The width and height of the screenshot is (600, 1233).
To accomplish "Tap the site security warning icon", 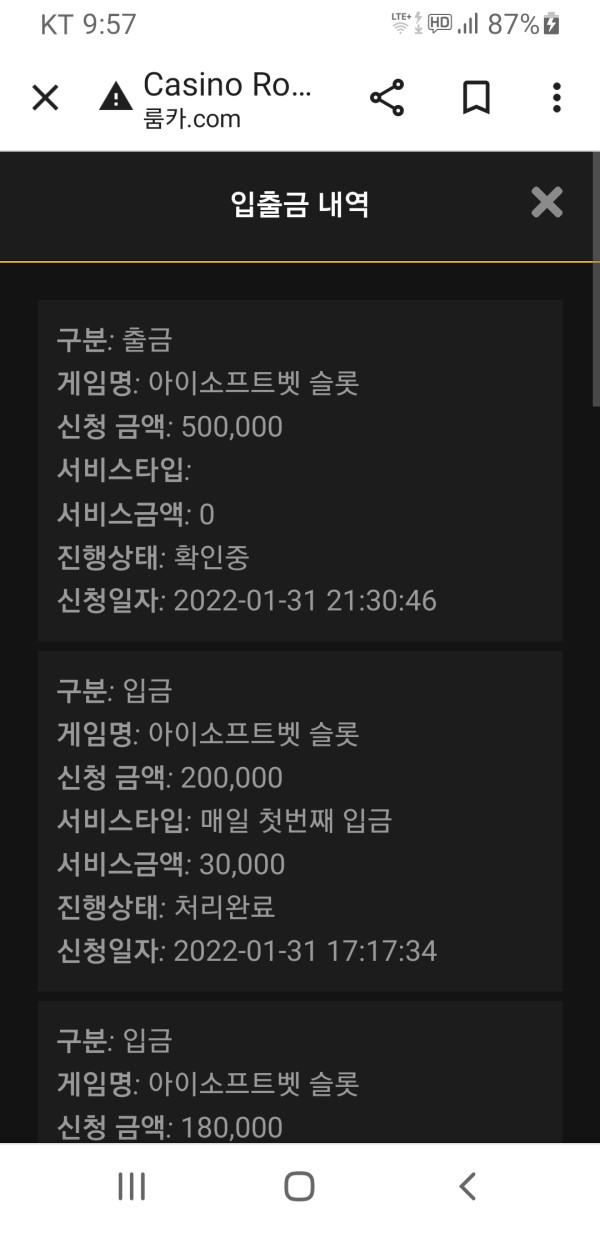I will coord(116,98).
